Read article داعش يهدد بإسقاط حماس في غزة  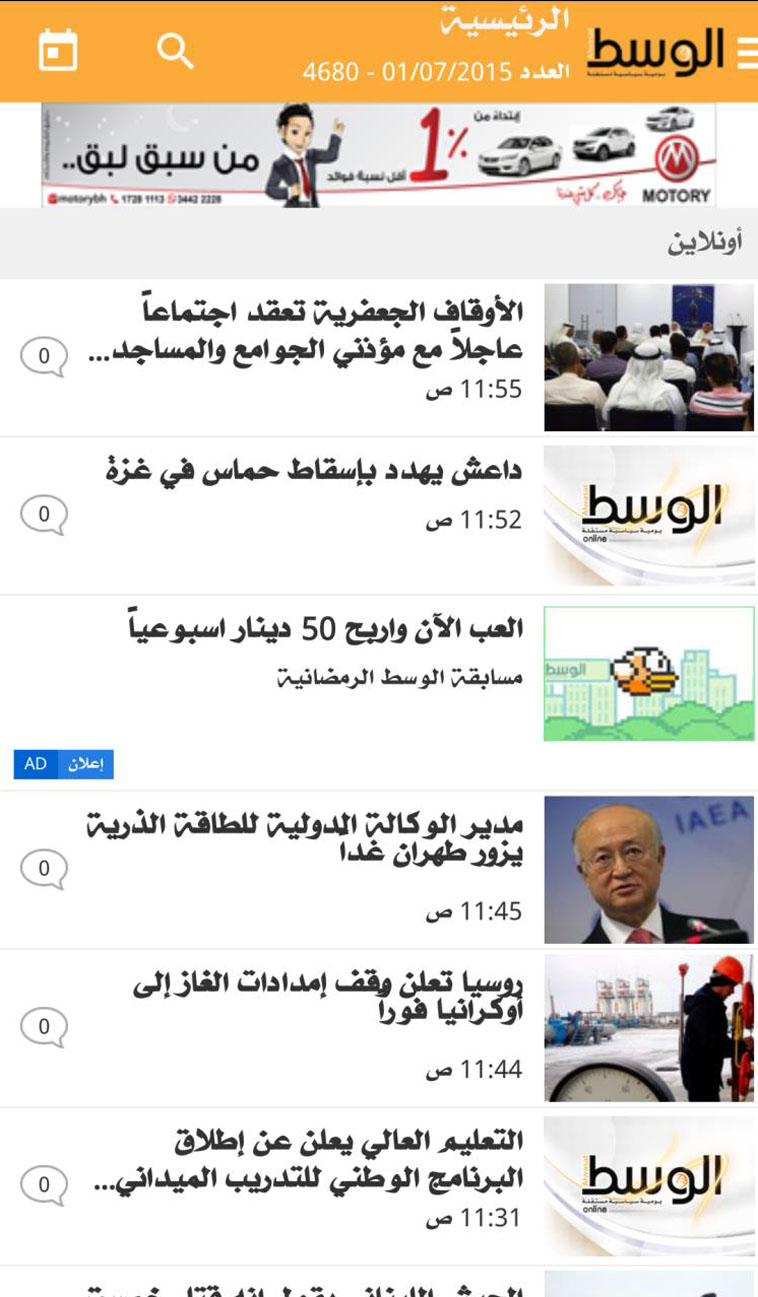[315, 471]
